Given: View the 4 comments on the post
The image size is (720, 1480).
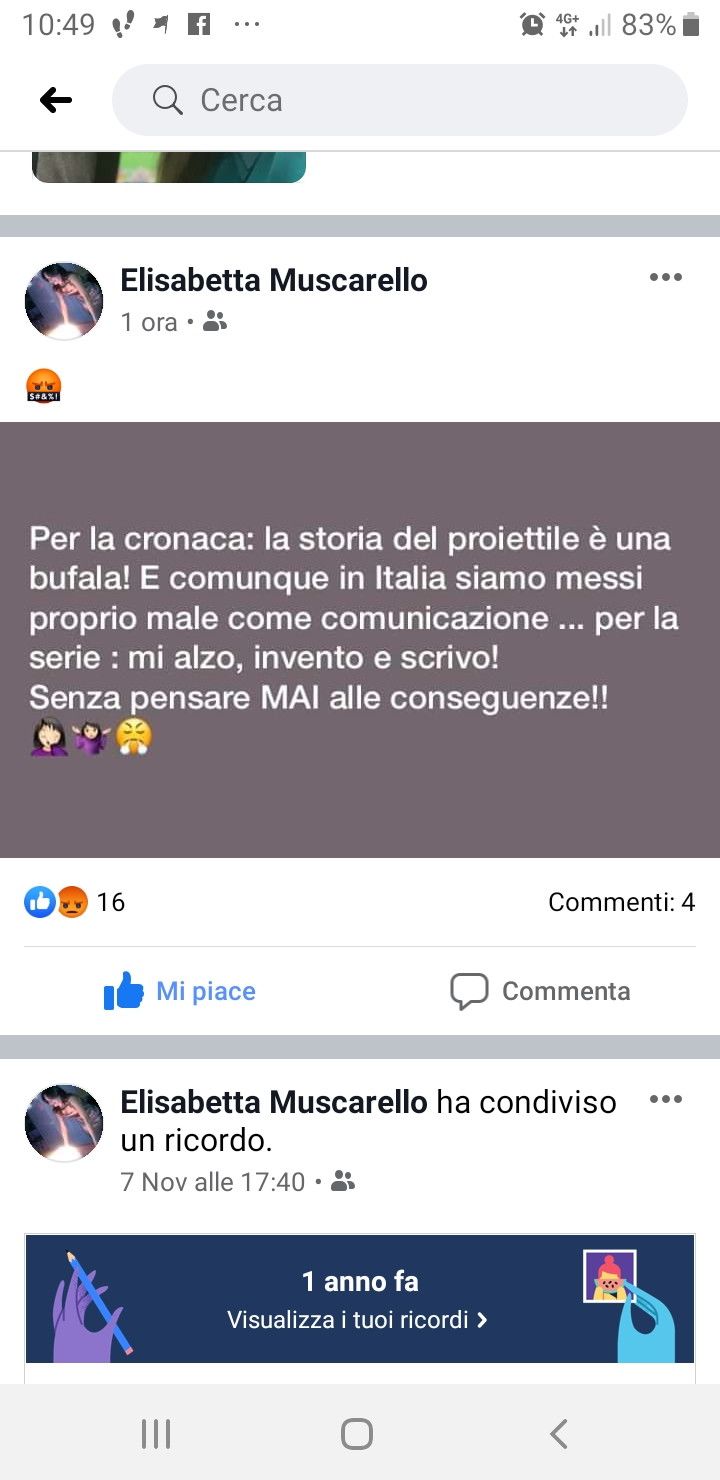Looking at the screenshot, I should (620, 902).
